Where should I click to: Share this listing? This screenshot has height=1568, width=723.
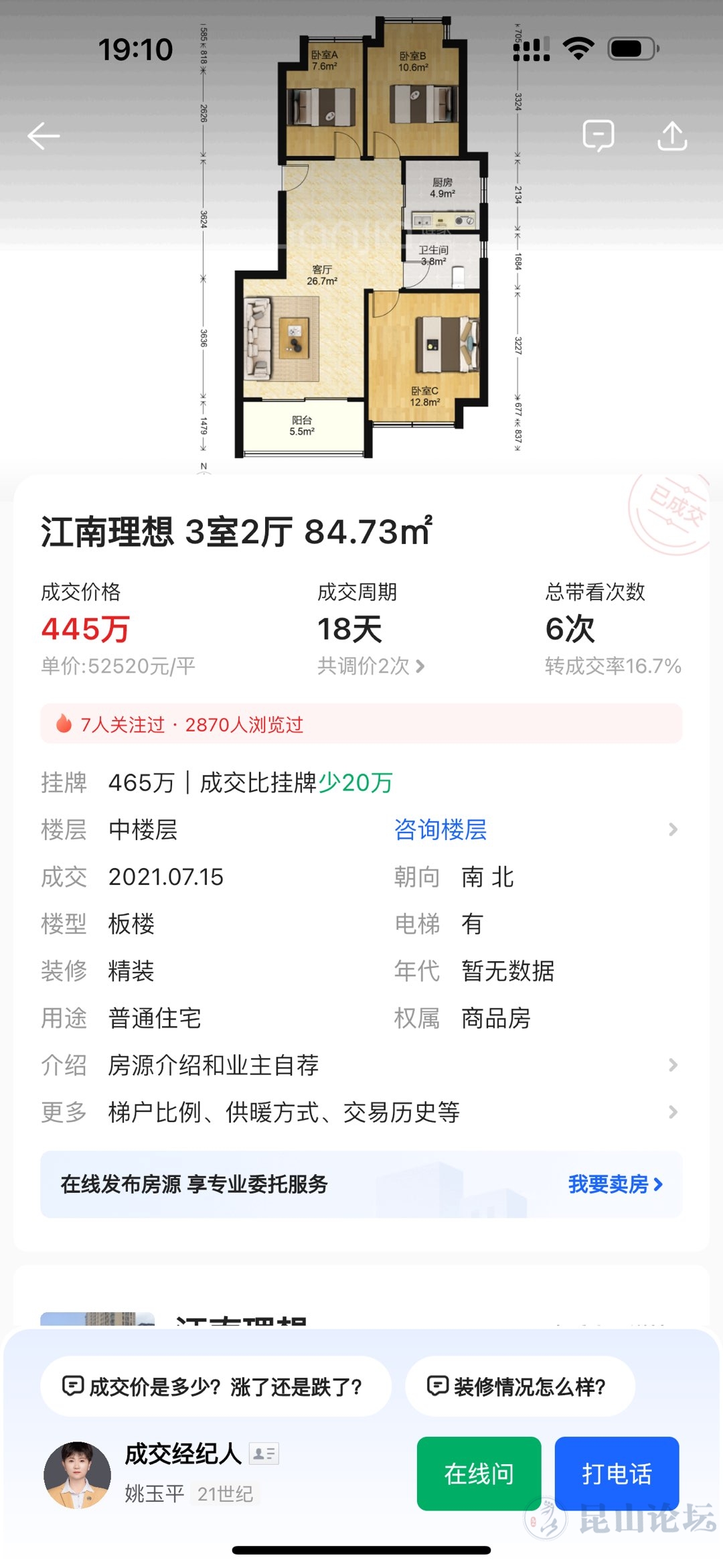[672, 136]
